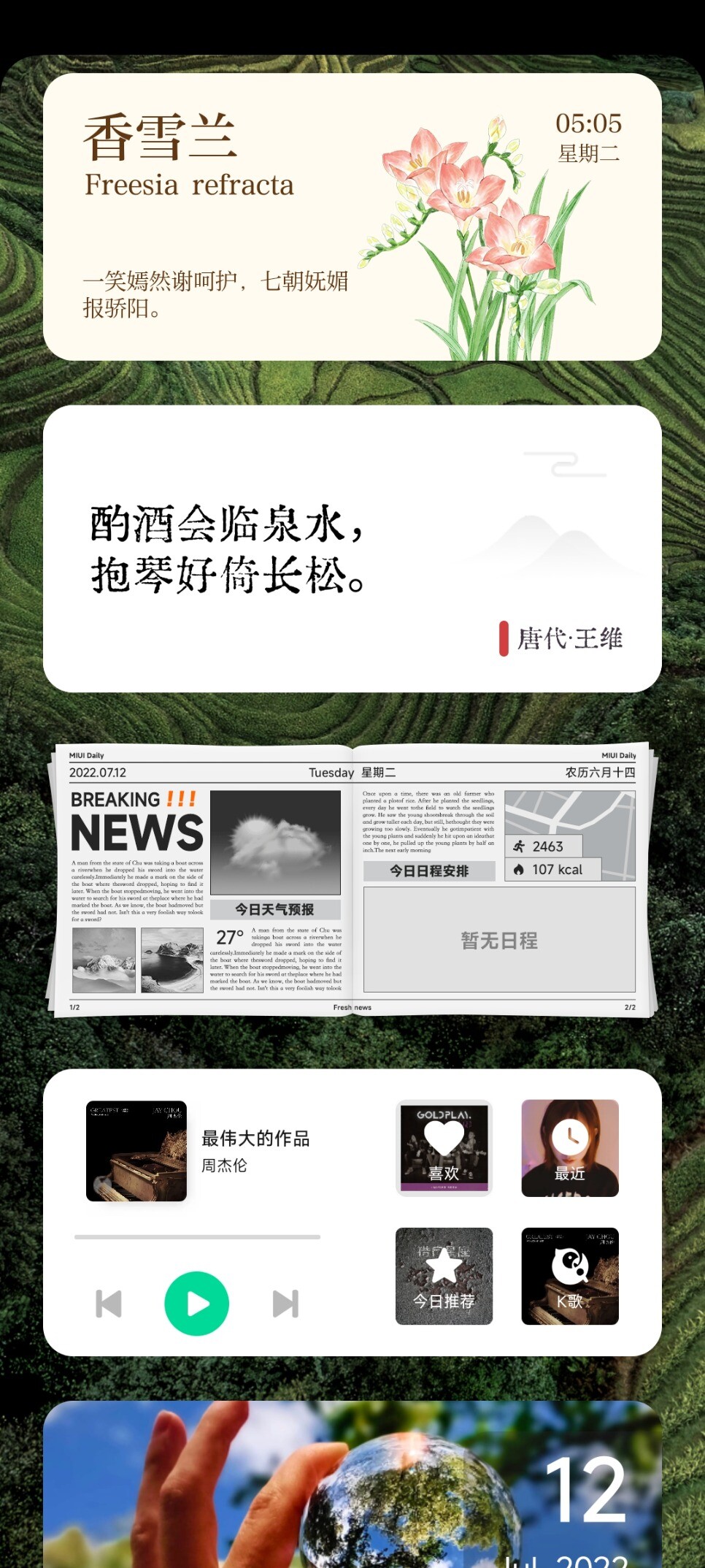Open the calendar photo widget showing 12
This screenshot has width=705, height=1568.
pos(352,1484)
